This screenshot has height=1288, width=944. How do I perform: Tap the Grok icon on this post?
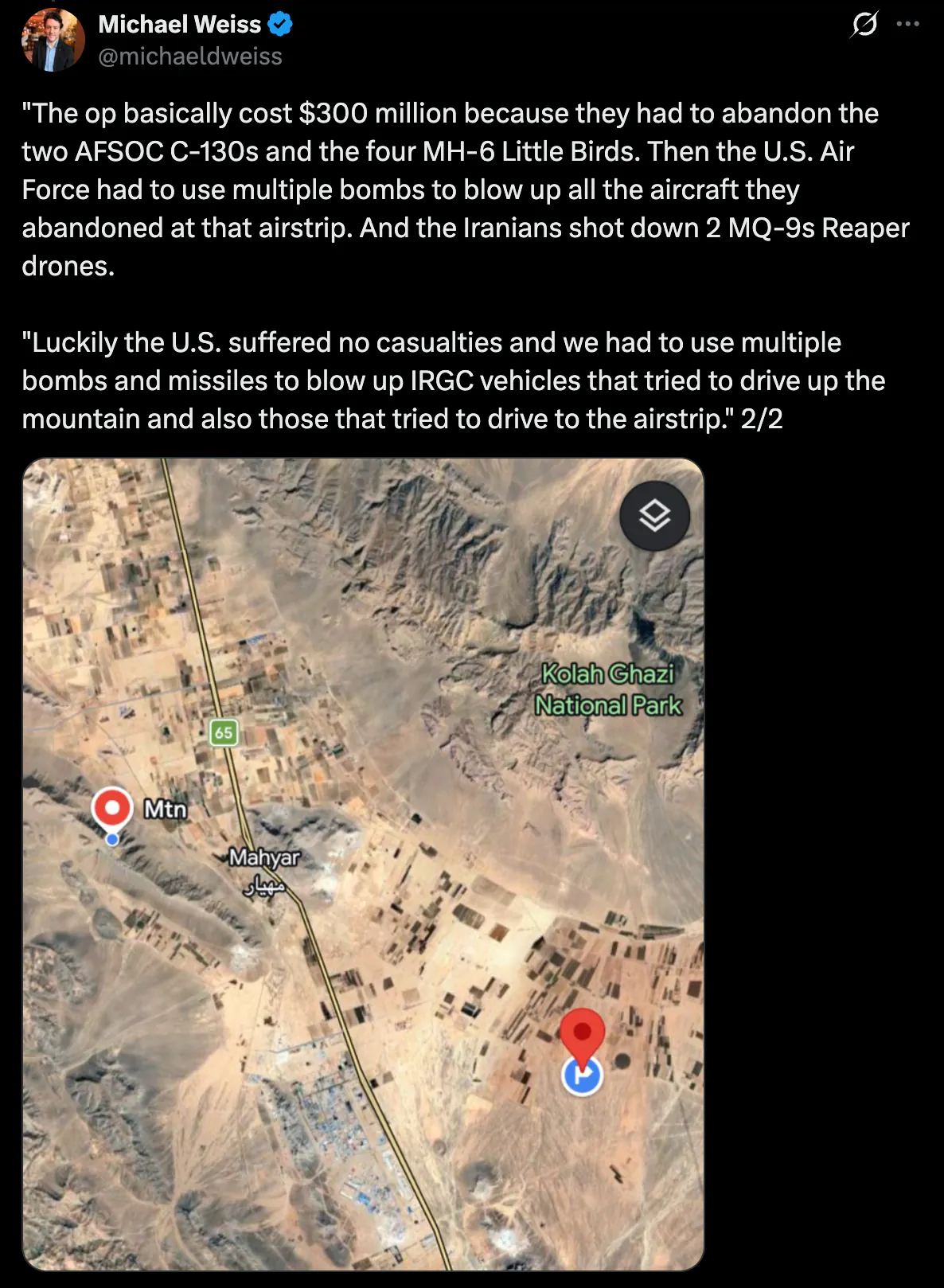tap(864, 25)
